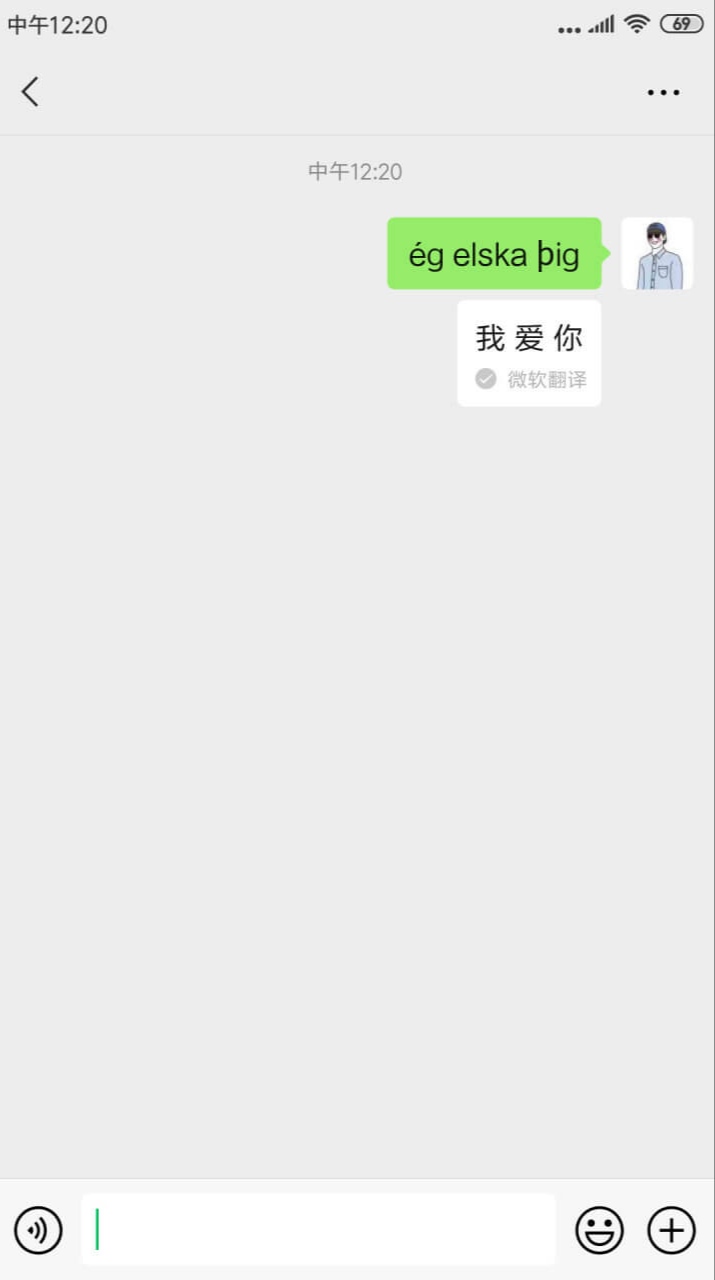Go back to the chat list
715x1280 pixels.
point(30,92)
